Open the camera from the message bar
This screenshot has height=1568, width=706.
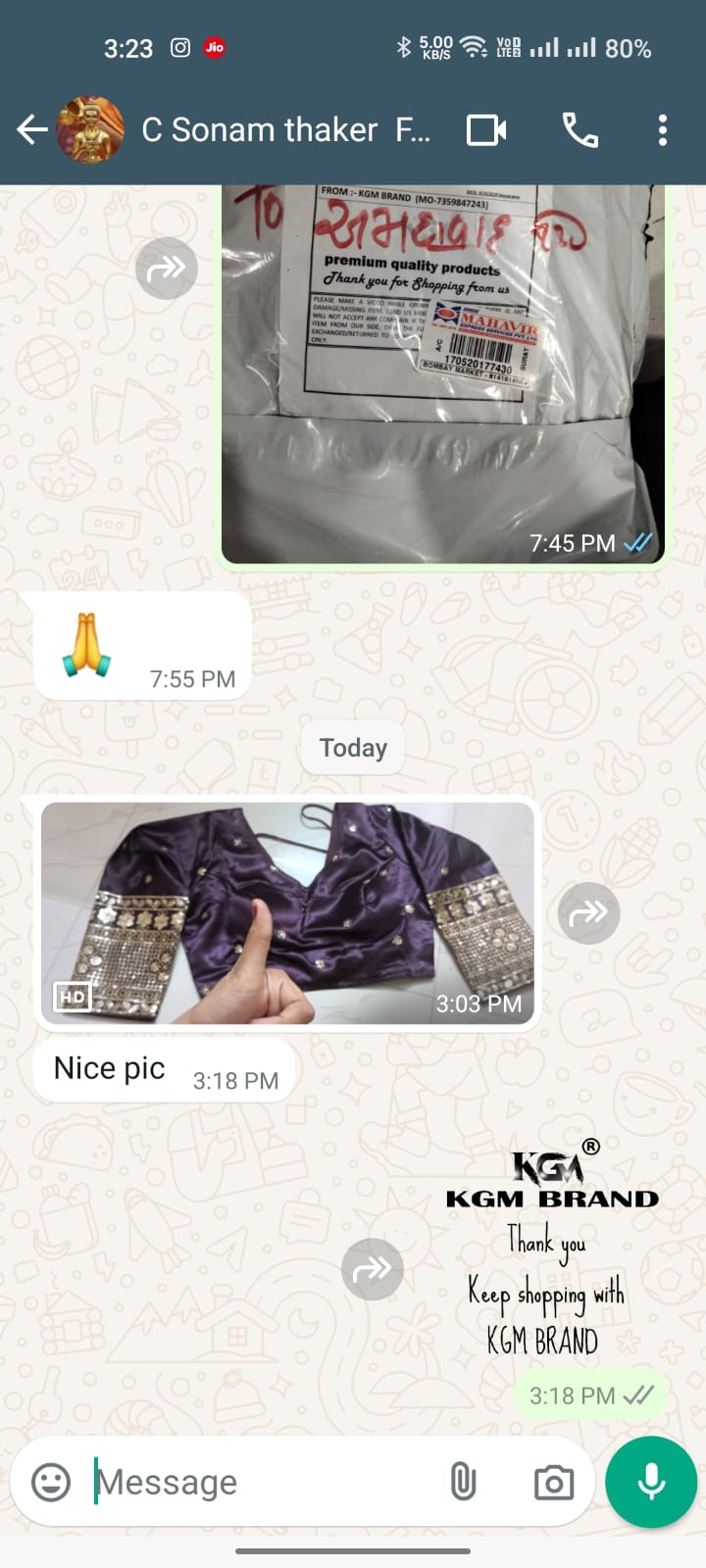pos(554,1483)
